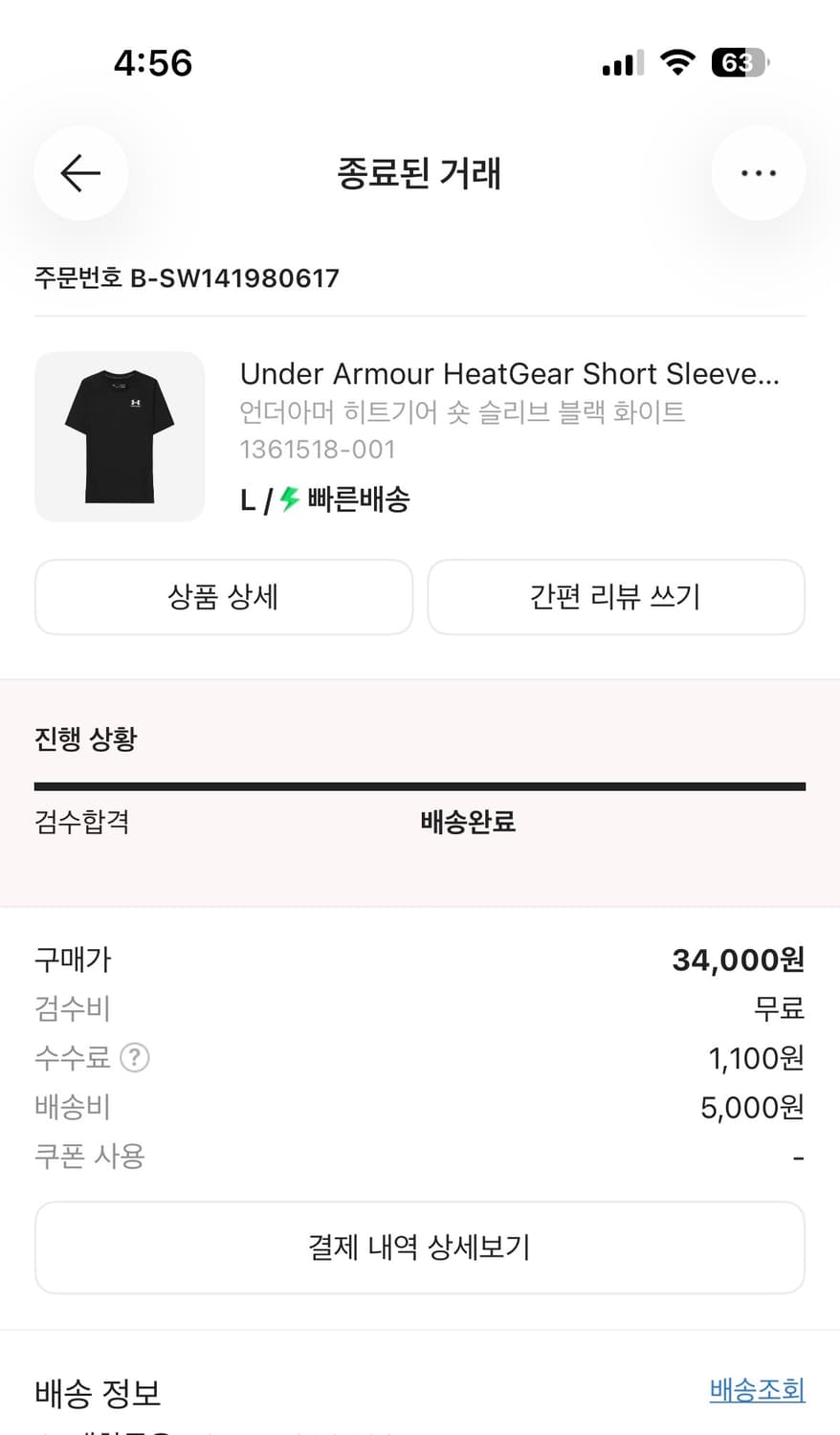Image resolution: width=840 pixels, height=1435 pixels.
Task: Select the 진행 상황 section header
Action: point(86,739)
